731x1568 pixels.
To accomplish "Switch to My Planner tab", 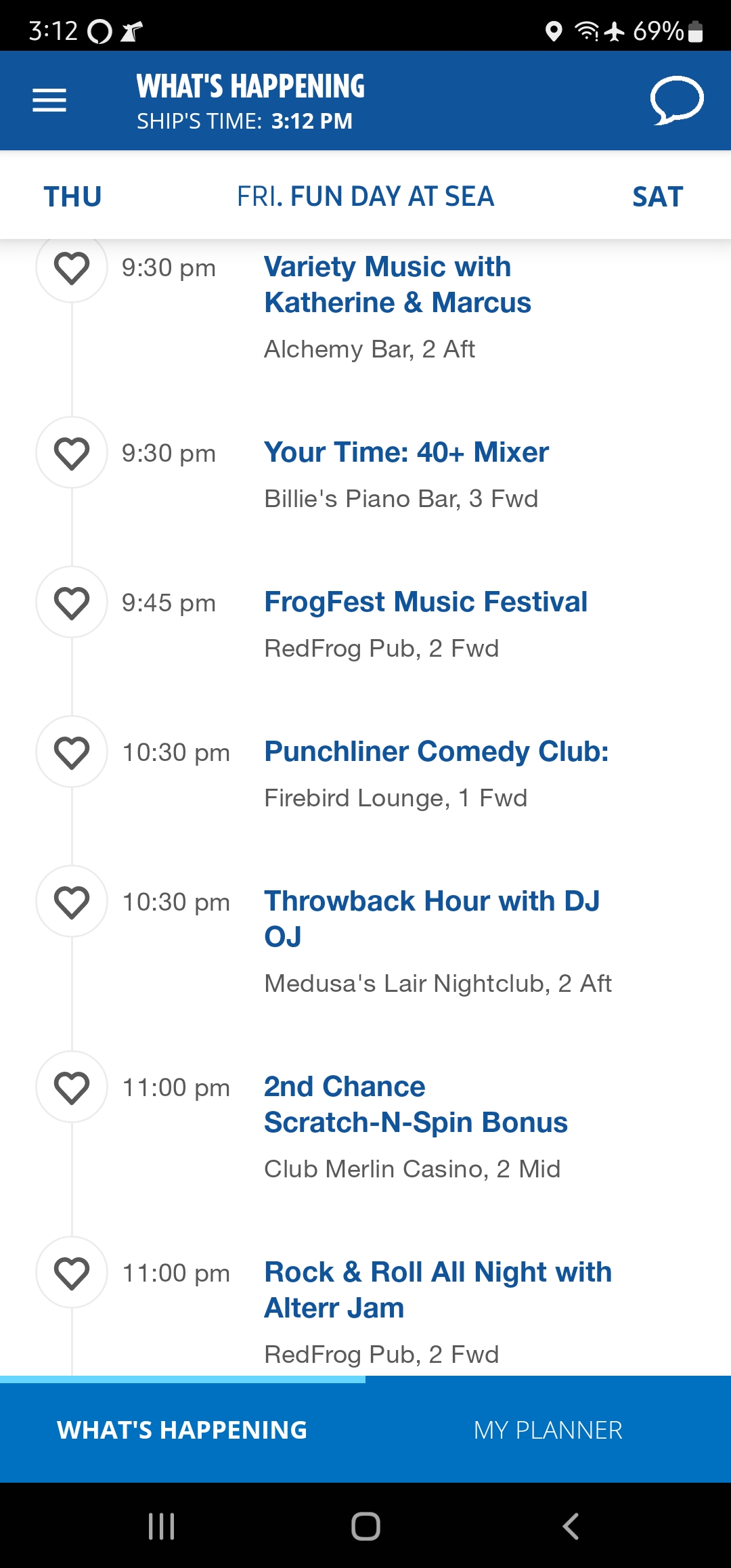I will pyautogui.click(x=548, y=1430).
